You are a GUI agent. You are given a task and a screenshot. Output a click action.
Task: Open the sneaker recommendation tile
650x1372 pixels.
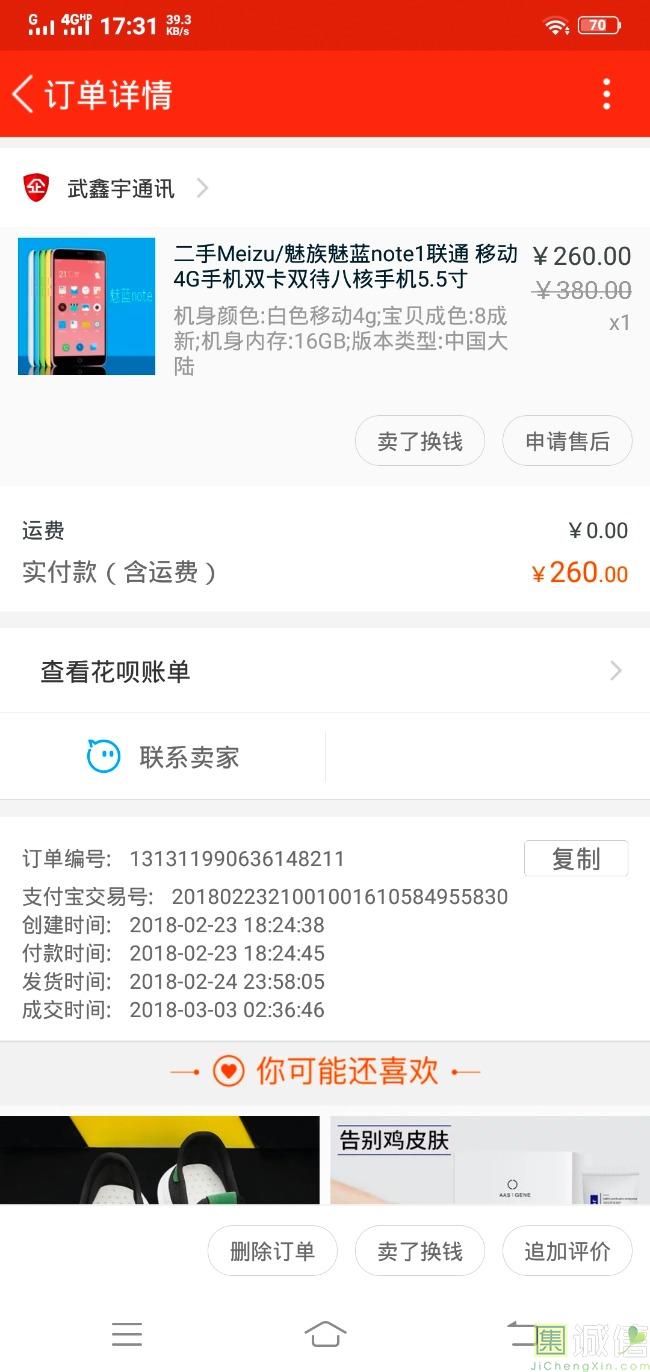point(160,1160)
